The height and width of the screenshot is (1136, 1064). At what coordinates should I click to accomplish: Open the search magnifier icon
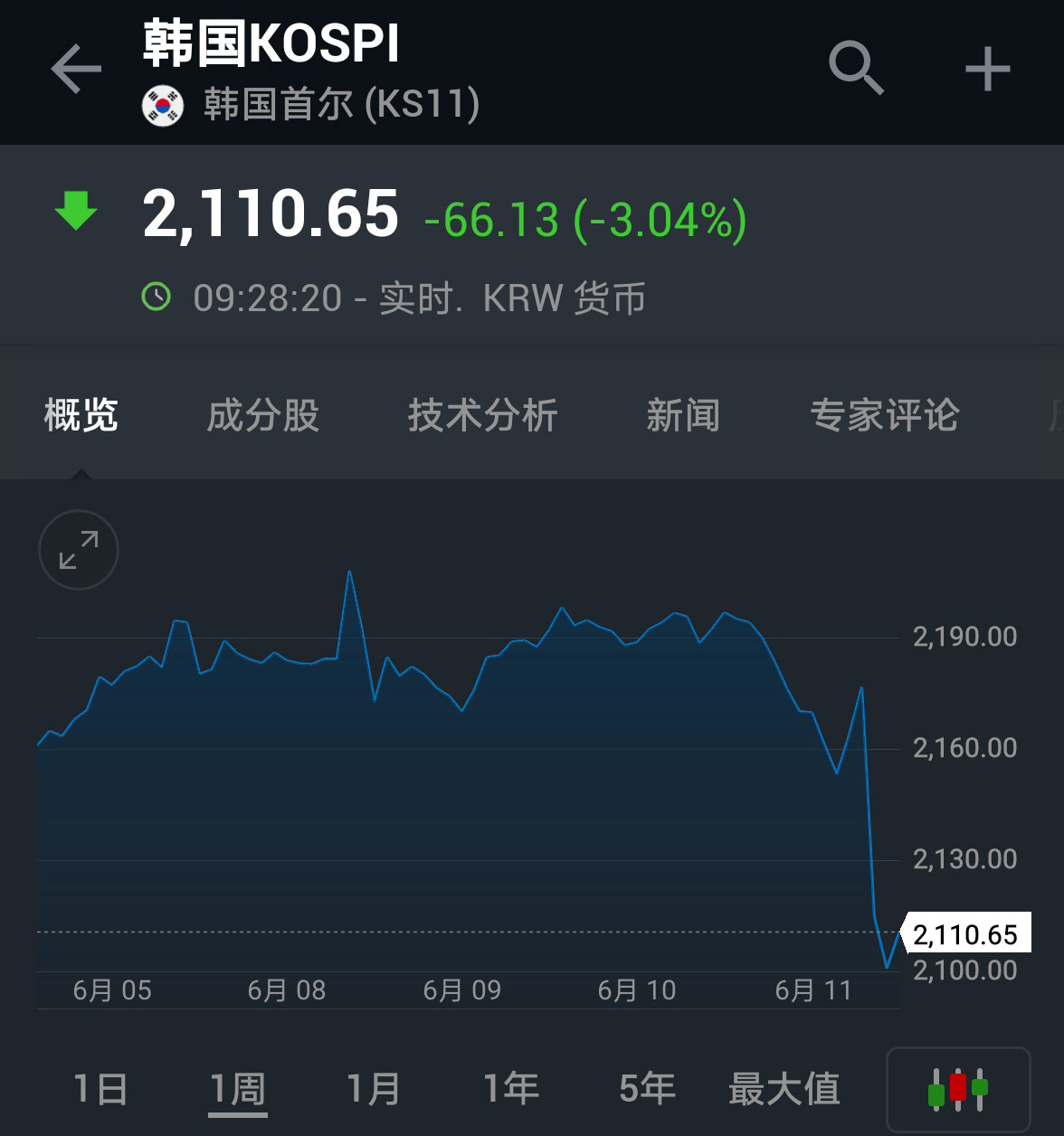pos(855,67)
